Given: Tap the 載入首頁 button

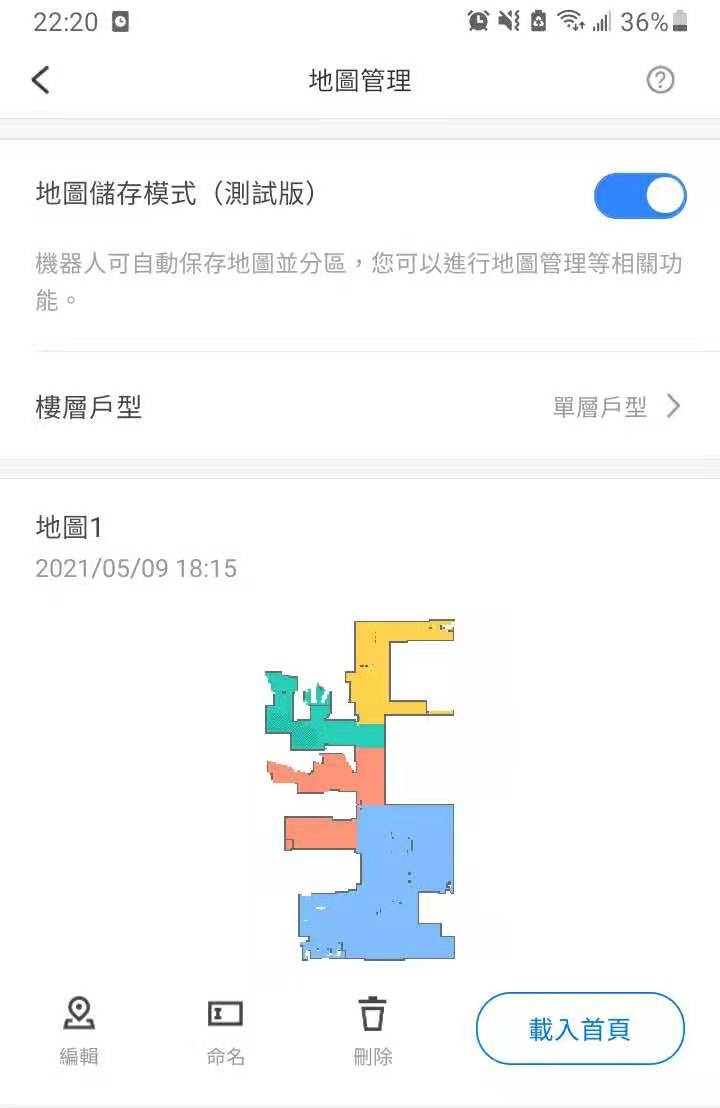Looking at the screenshot, I should [580, 1029].
